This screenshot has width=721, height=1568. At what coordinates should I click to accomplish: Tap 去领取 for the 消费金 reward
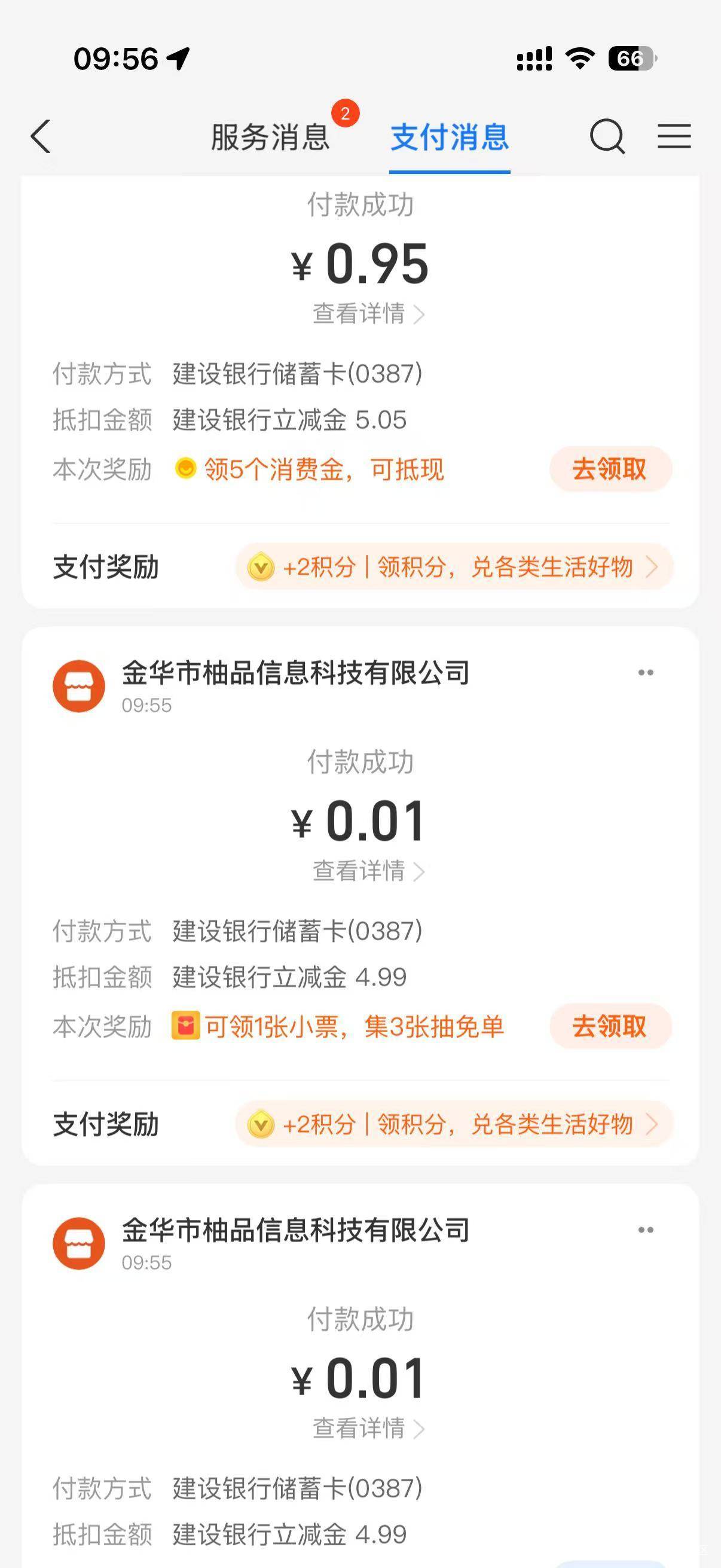[610, 469]
